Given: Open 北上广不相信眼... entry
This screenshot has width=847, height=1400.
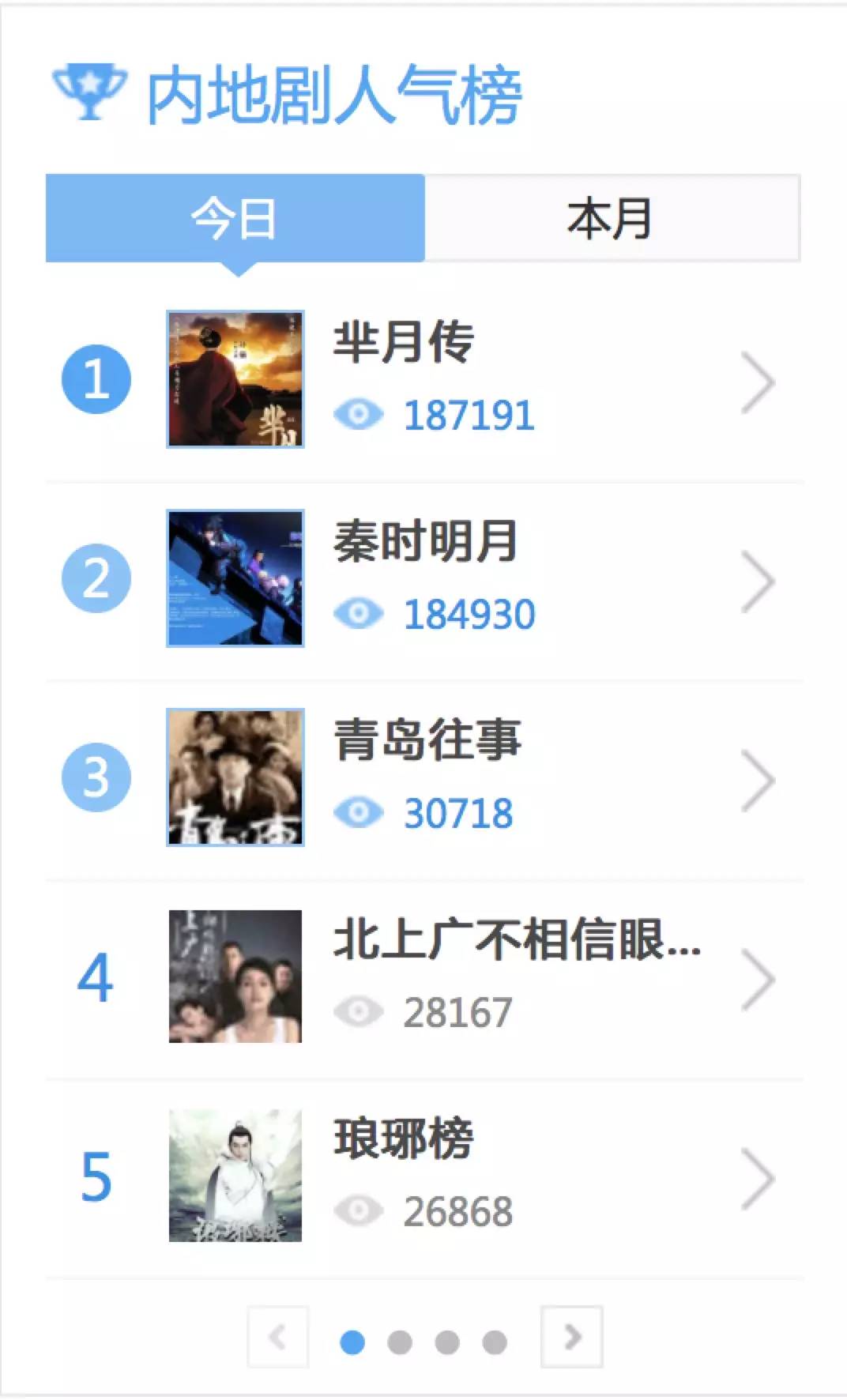Looking at the screenshot, I should coord(515,940).
